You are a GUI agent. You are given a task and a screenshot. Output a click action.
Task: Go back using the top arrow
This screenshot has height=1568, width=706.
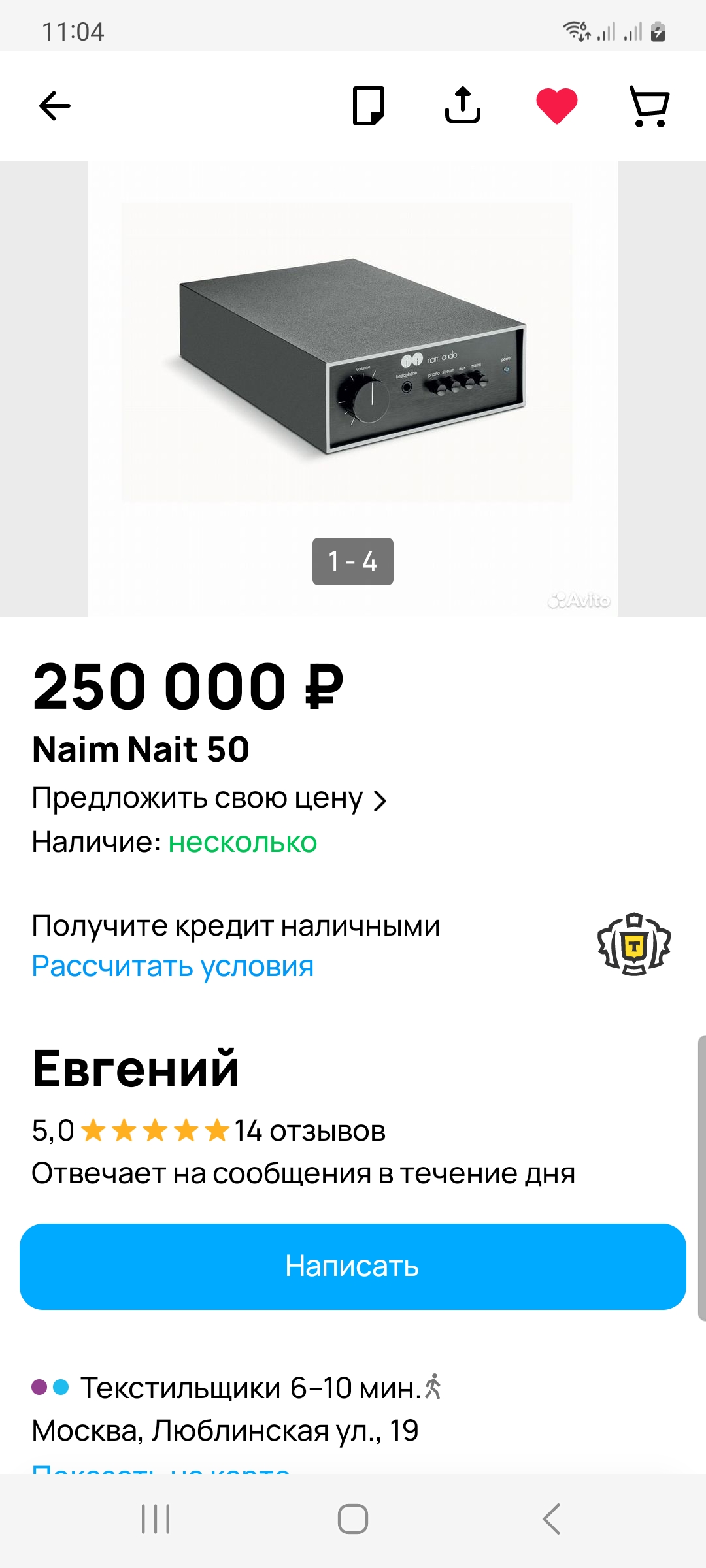coord(55,106)
